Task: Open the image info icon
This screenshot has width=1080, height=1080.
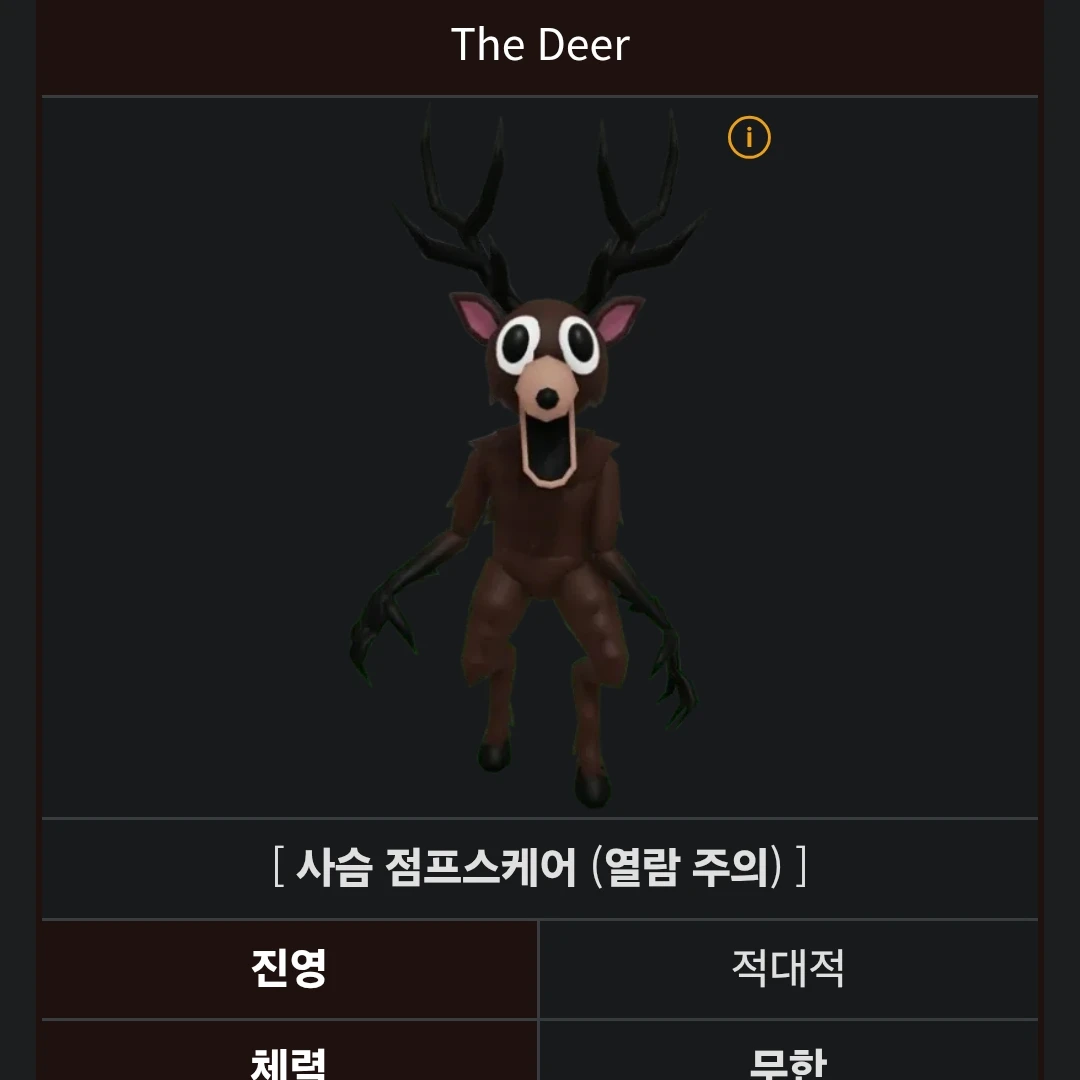Action: click(x=749, y=138)
